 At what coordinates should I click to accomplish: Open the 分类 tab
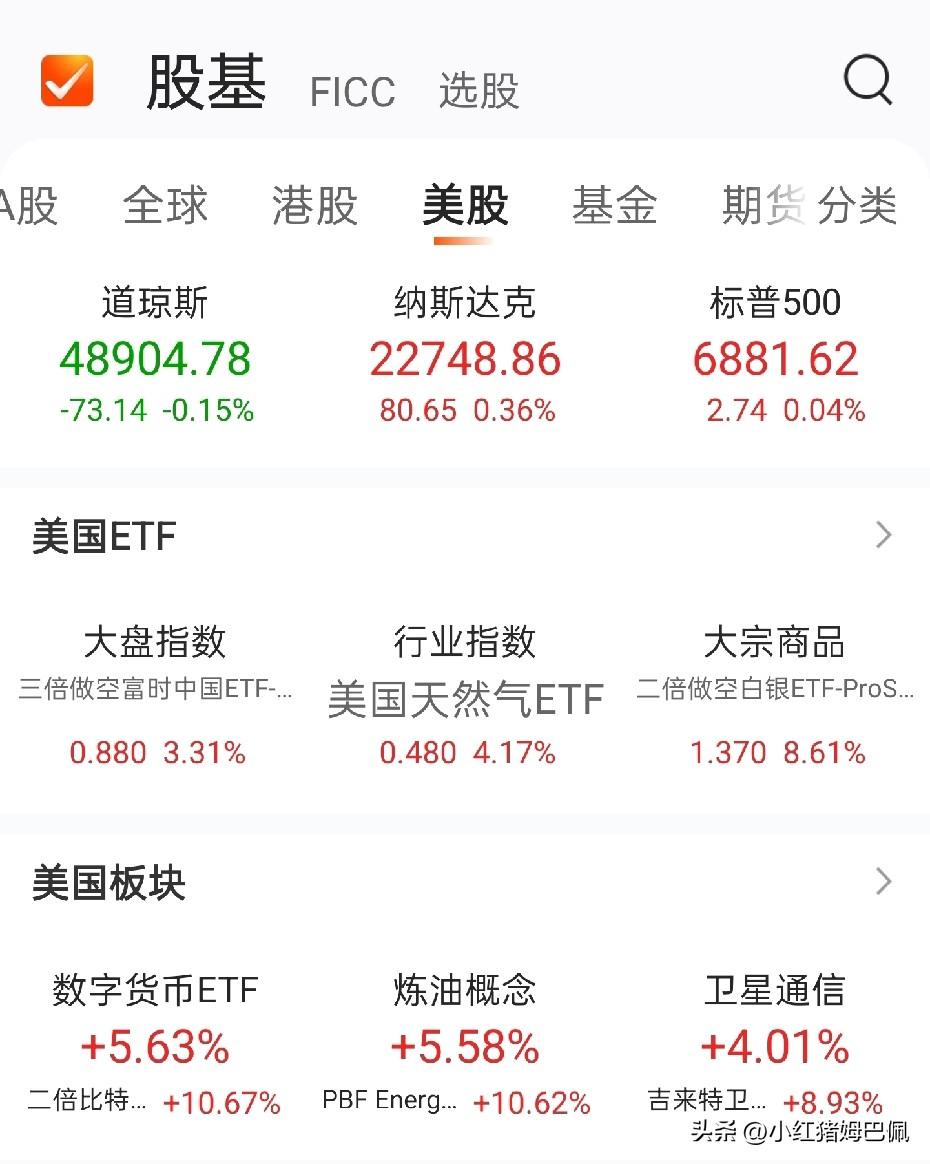coord(862,207)
